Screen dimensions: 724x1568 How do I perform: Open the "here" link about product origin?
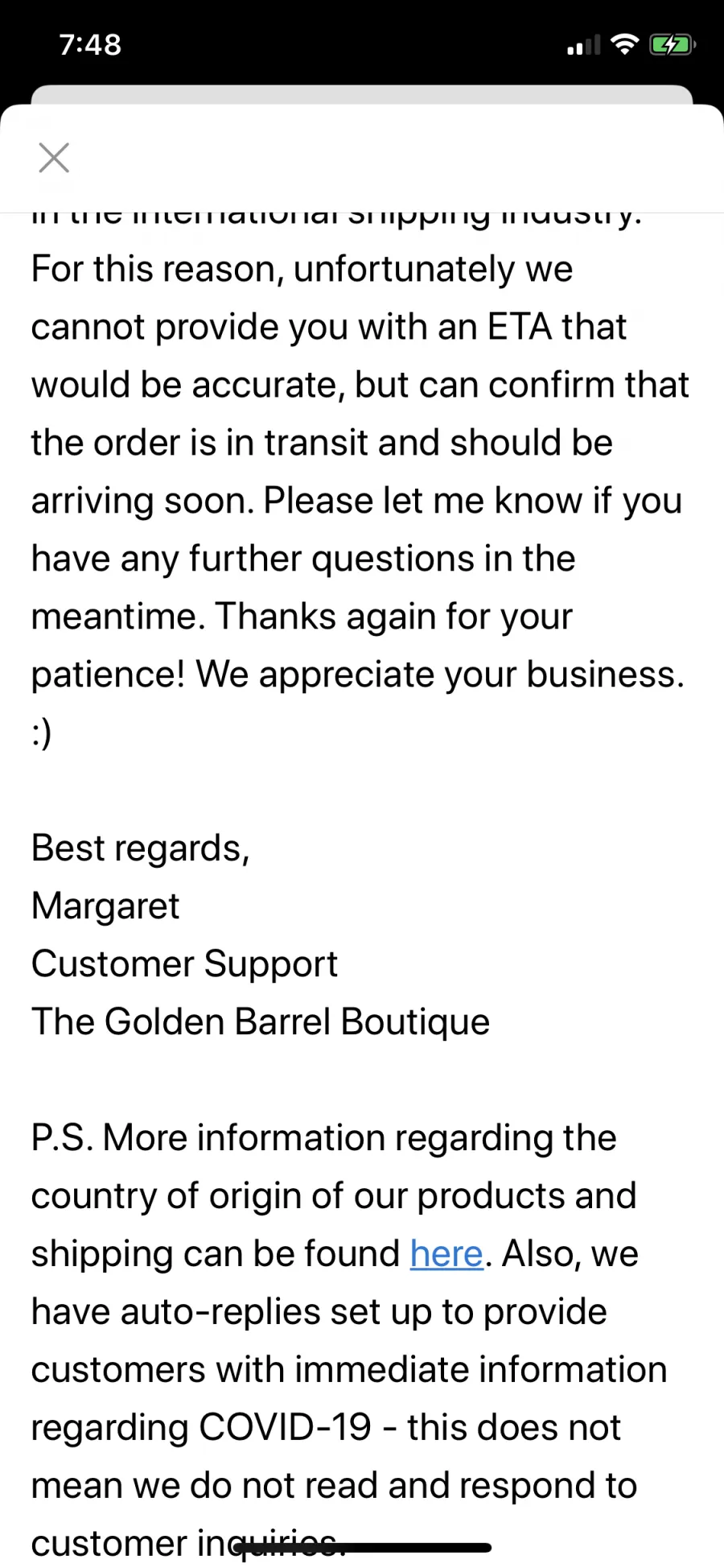[446, 1254]
